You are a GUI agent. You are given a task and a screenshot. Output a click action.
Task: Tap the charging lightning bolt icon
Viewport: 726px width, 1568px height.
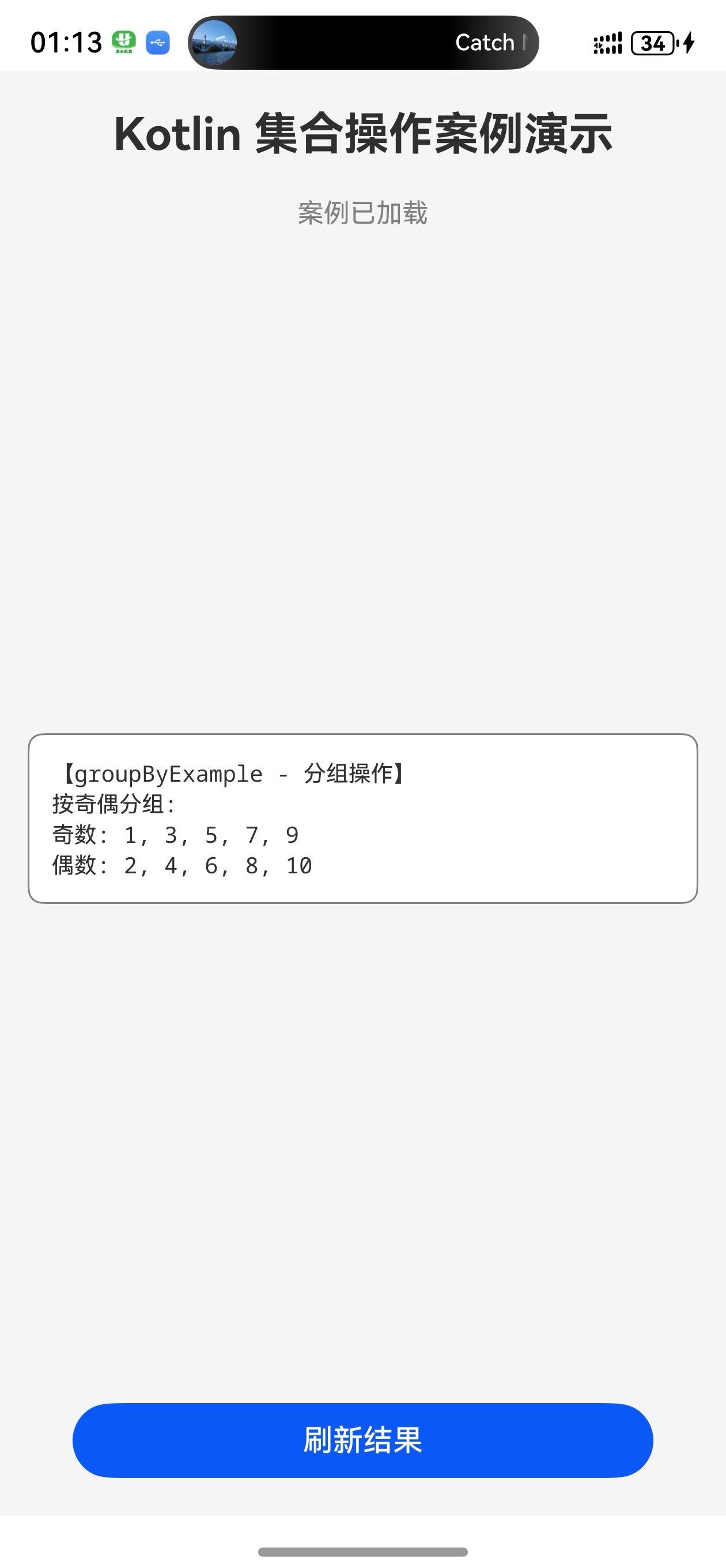[x=689, y=43]
